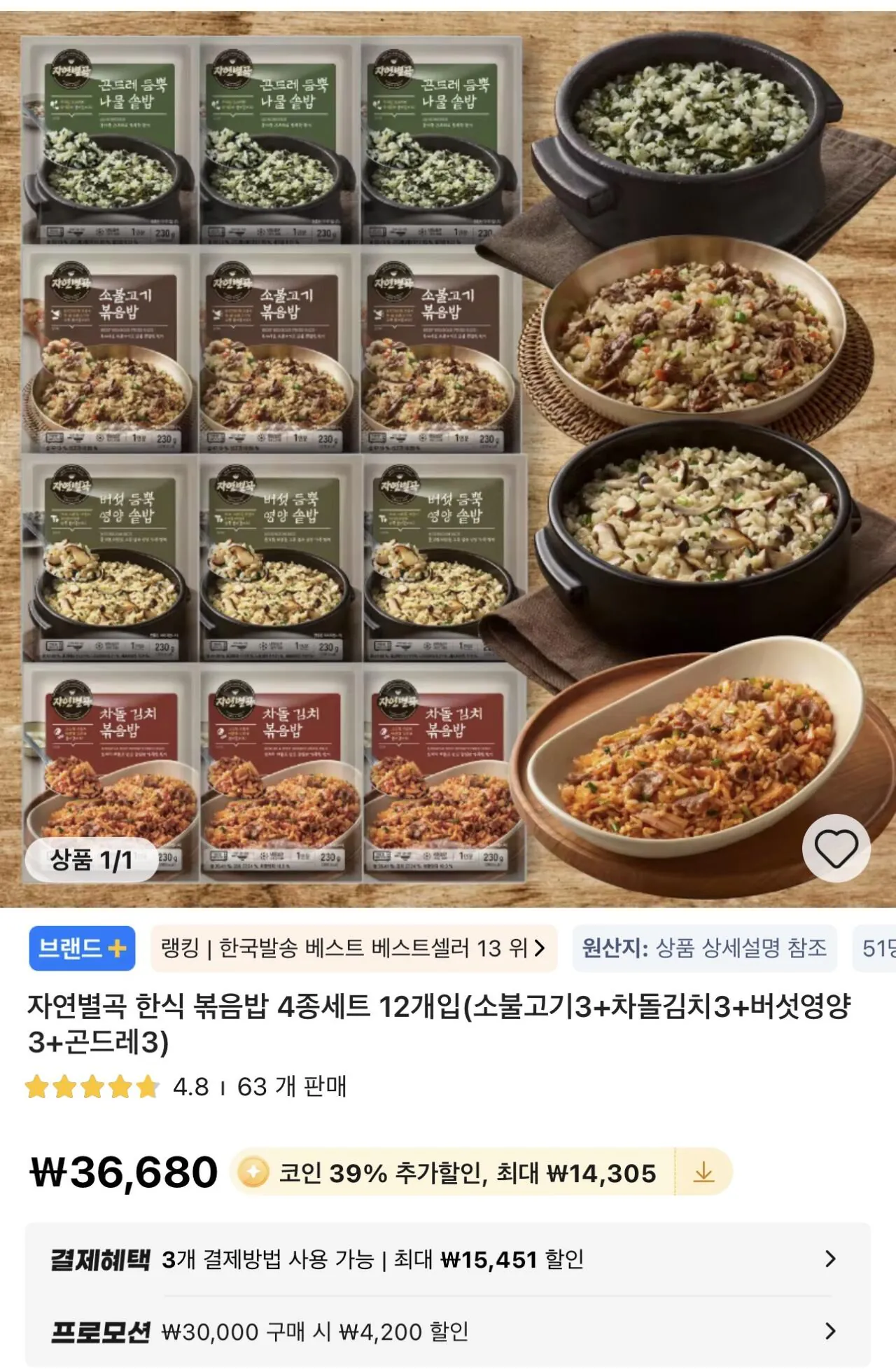Download the 코인 39% 추가할인 coupon

(x=703, y=1172)
